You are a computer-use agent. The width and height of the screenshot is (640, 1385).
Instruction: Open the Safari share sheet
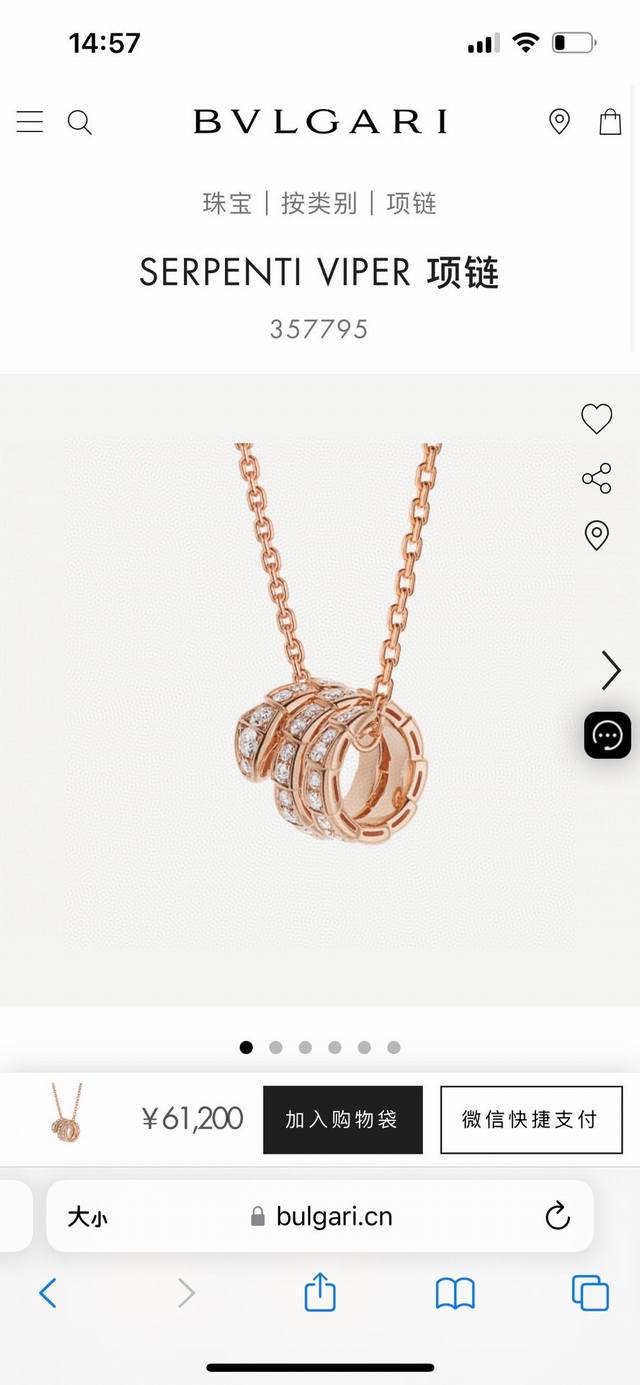click(x=320, y=1291)
